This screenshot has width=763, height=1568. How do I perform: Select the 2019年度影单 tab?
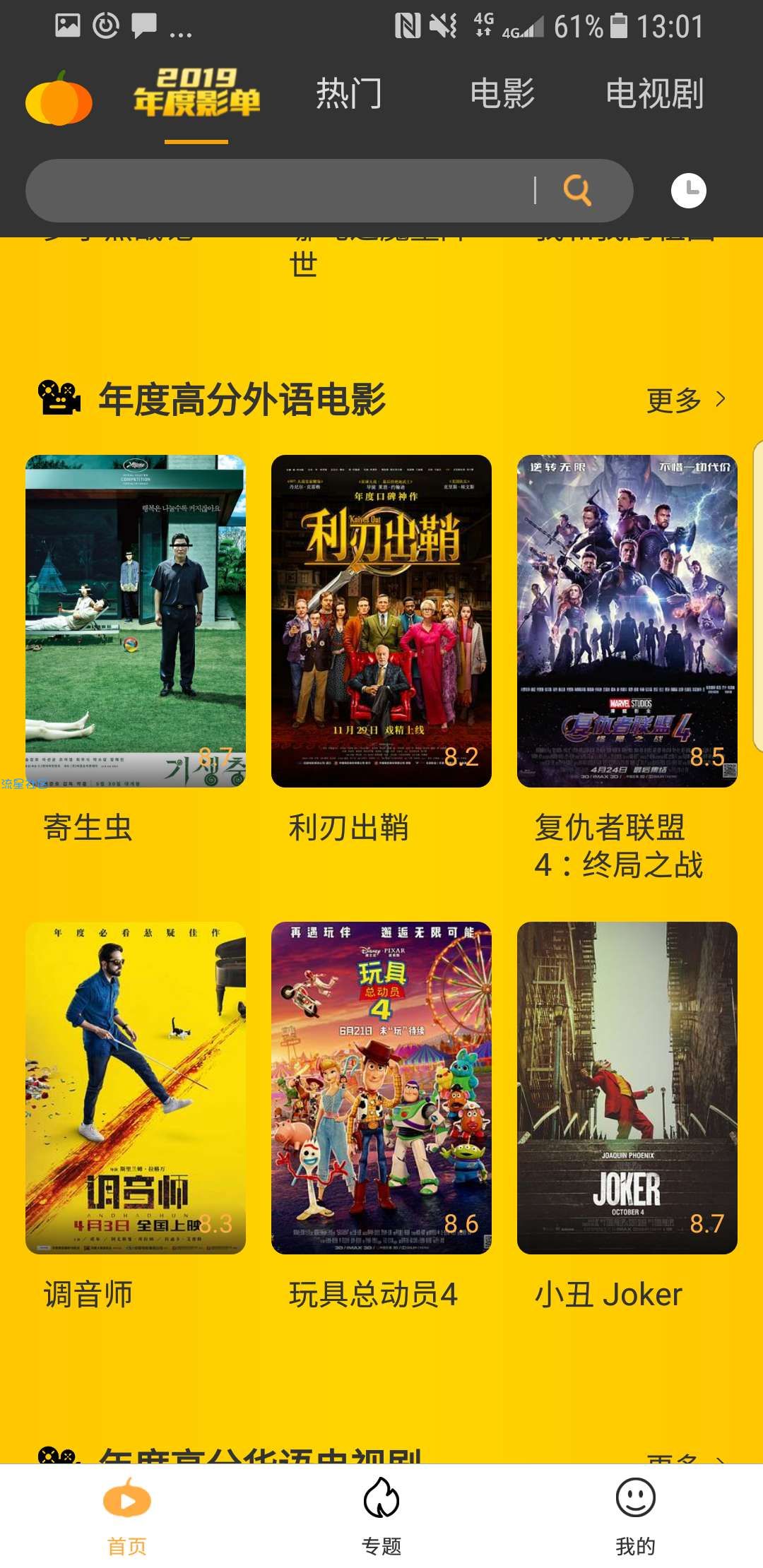point(197,93)
